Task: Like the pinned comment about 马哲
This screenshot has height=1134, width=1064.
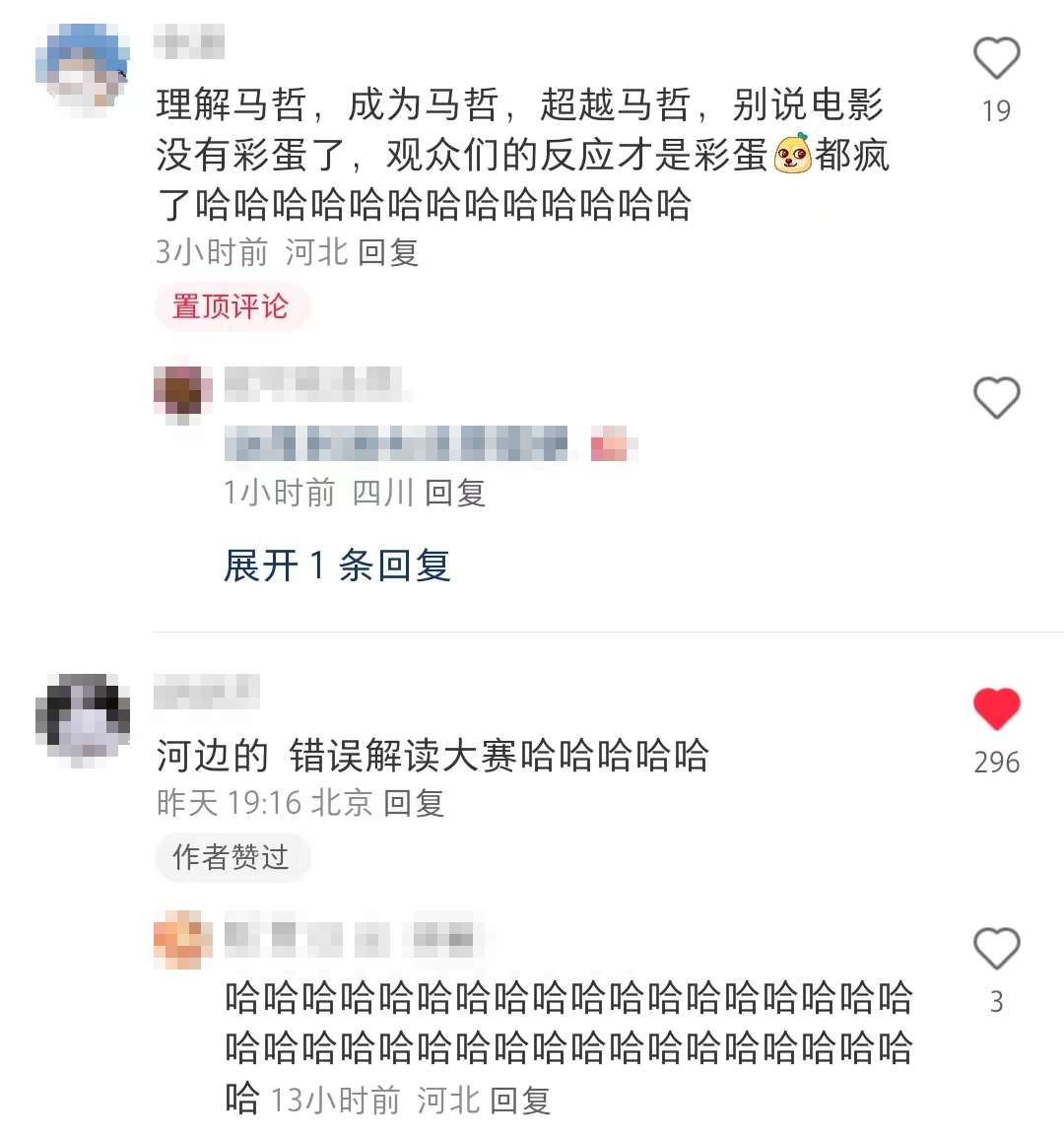Action: 996,58
